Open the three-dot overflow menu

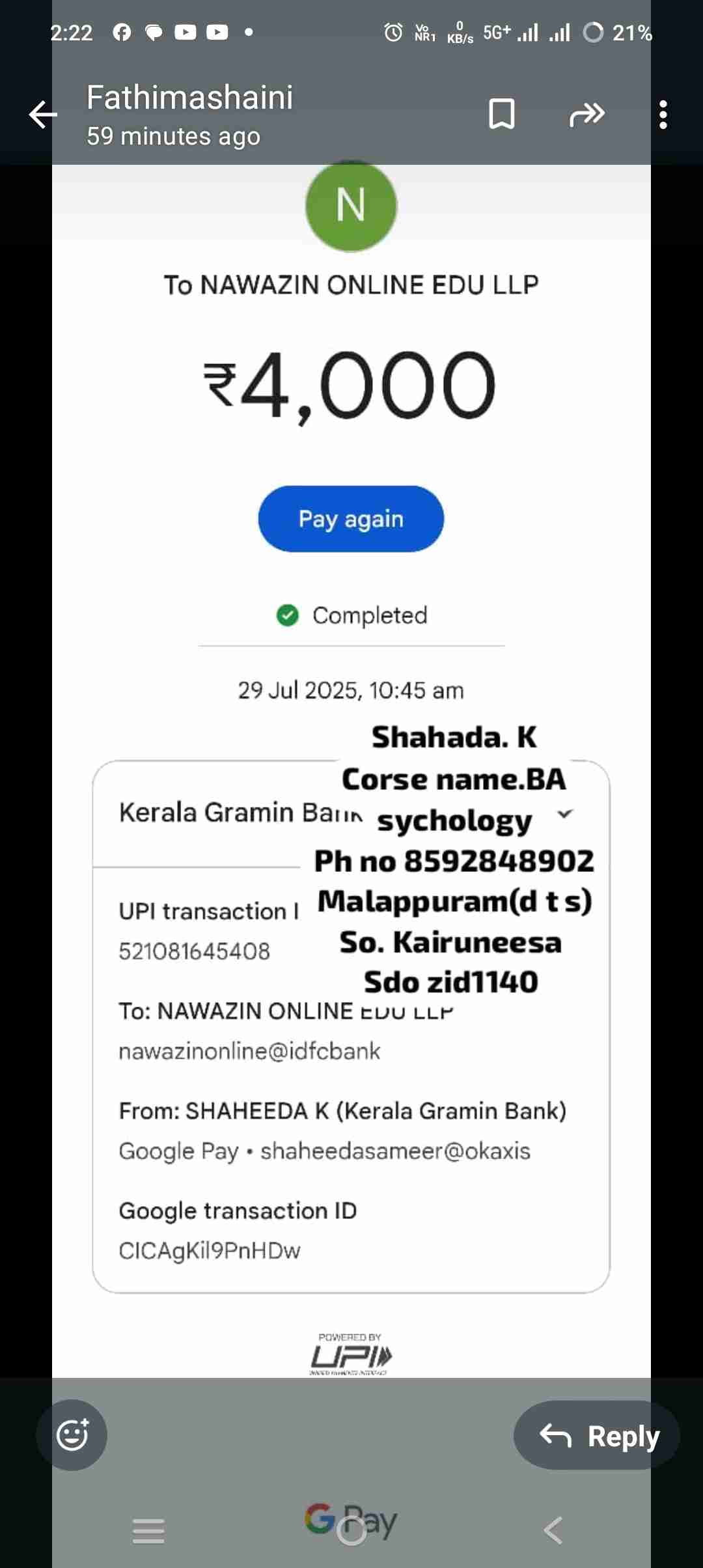(663, 115)
